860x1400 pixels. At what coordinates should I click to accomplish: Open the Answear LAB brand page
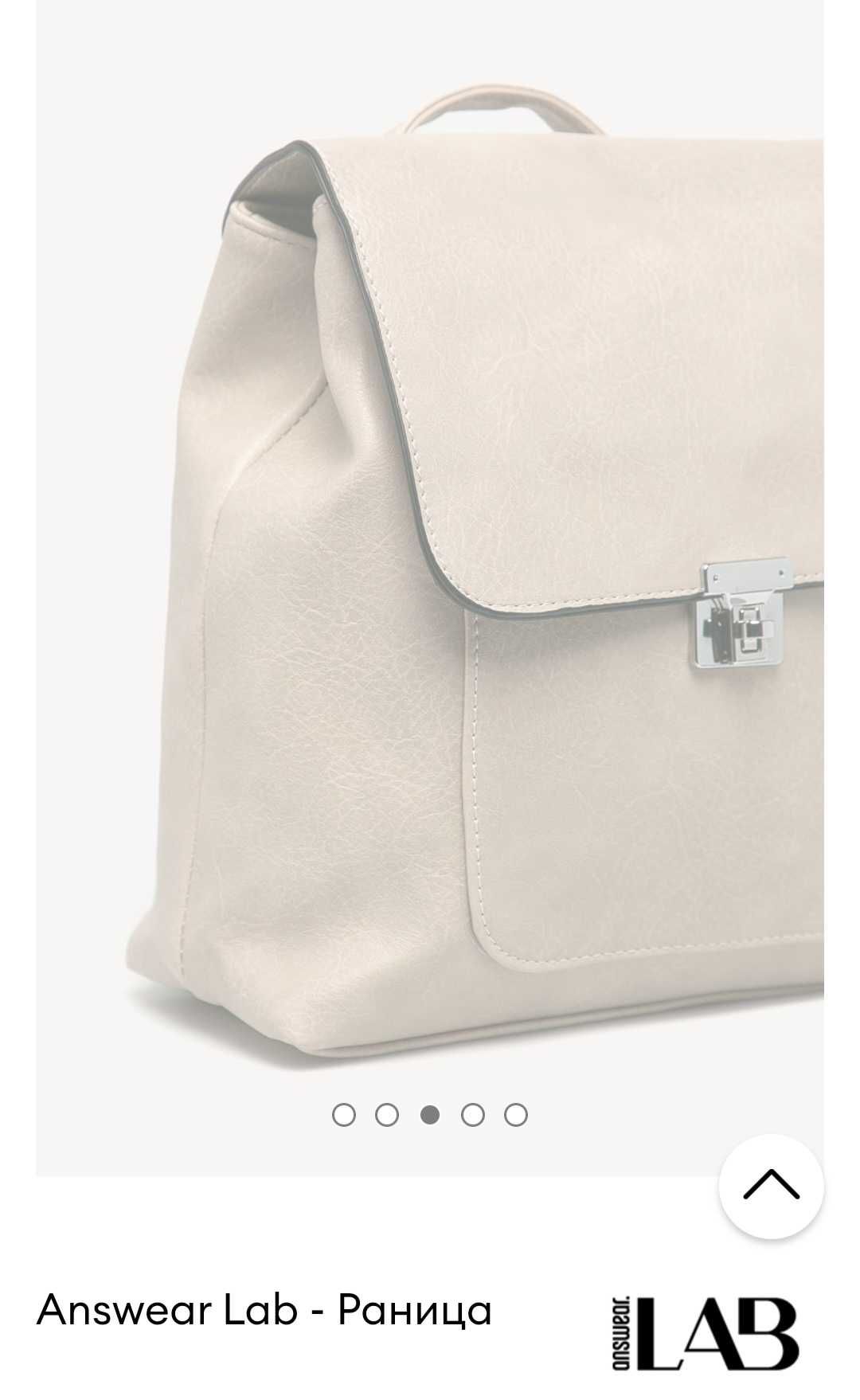point(706,1332)
